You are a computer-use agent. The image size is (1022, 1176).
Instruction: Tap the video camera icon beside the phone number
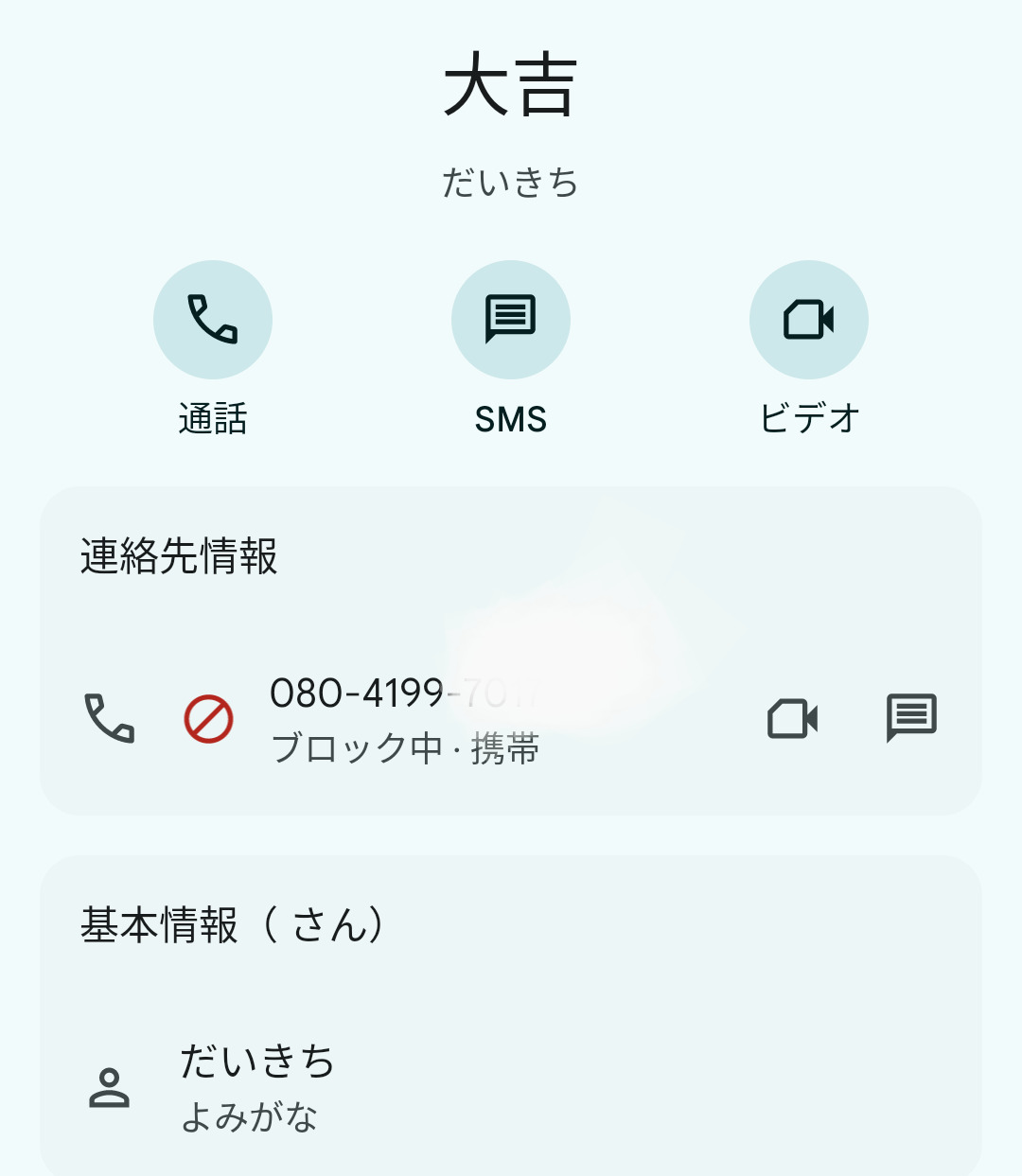(793, 719)
